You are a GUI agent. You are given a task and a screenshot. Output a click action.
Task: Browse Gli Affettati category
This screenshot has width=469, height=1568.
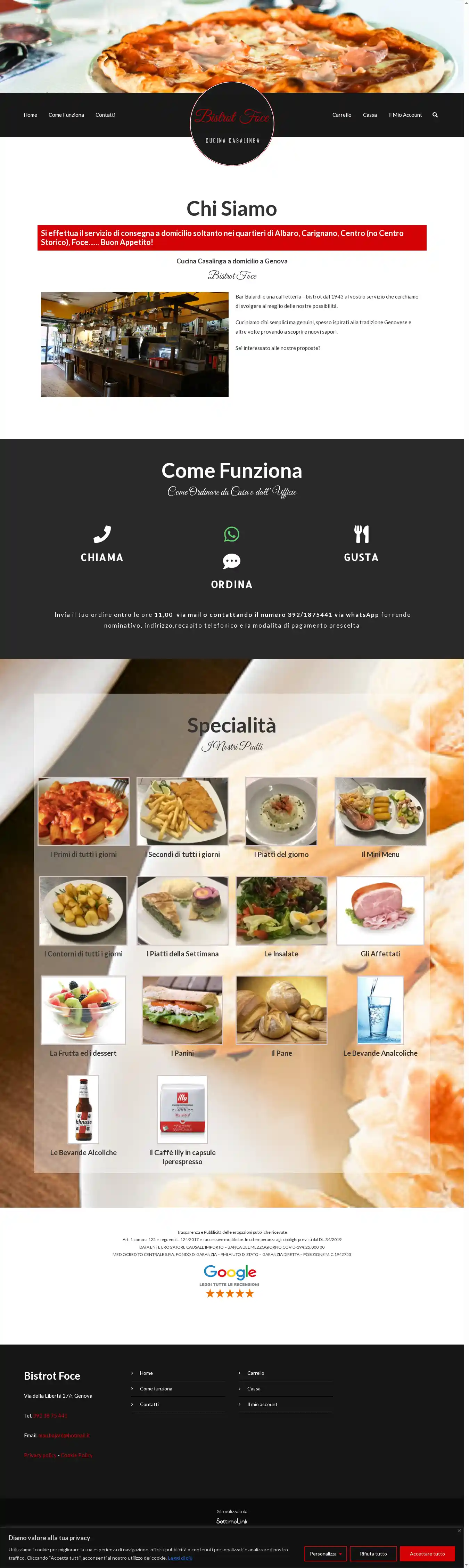(380, 910)
